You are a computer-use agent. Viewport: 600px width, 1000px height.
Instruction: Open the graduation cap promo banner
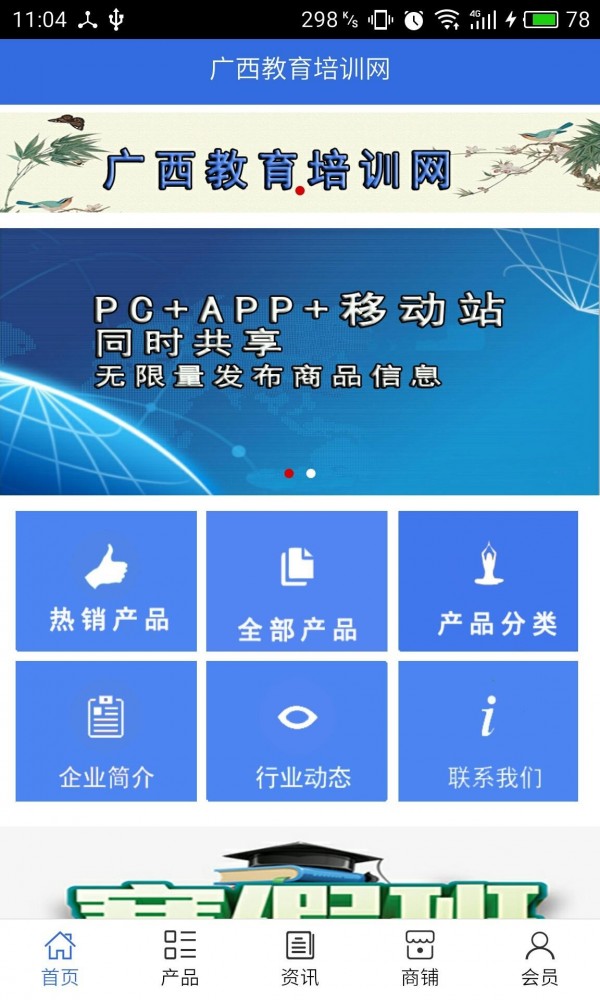click(300, 875)
